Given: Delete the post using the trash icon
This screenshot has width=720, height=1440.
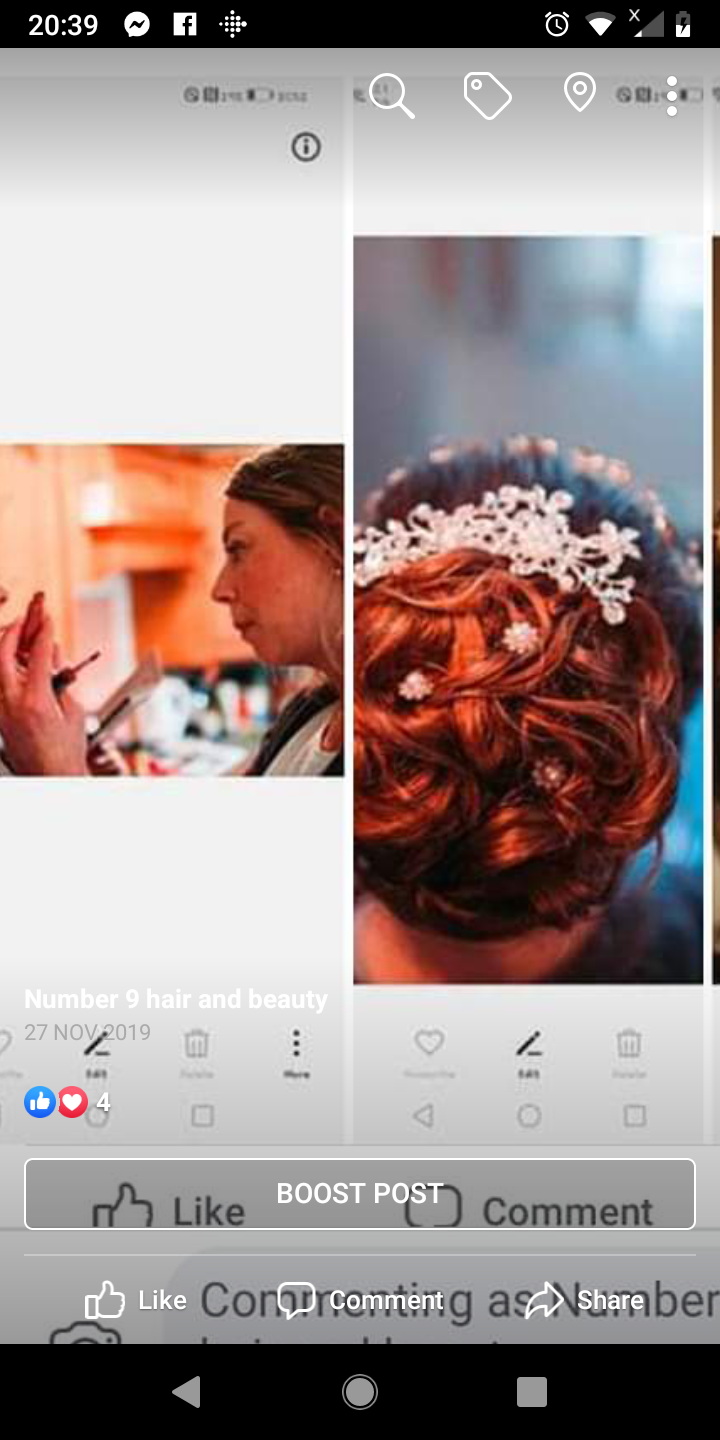Looking at the screenshot, I should coord(628,1043).
